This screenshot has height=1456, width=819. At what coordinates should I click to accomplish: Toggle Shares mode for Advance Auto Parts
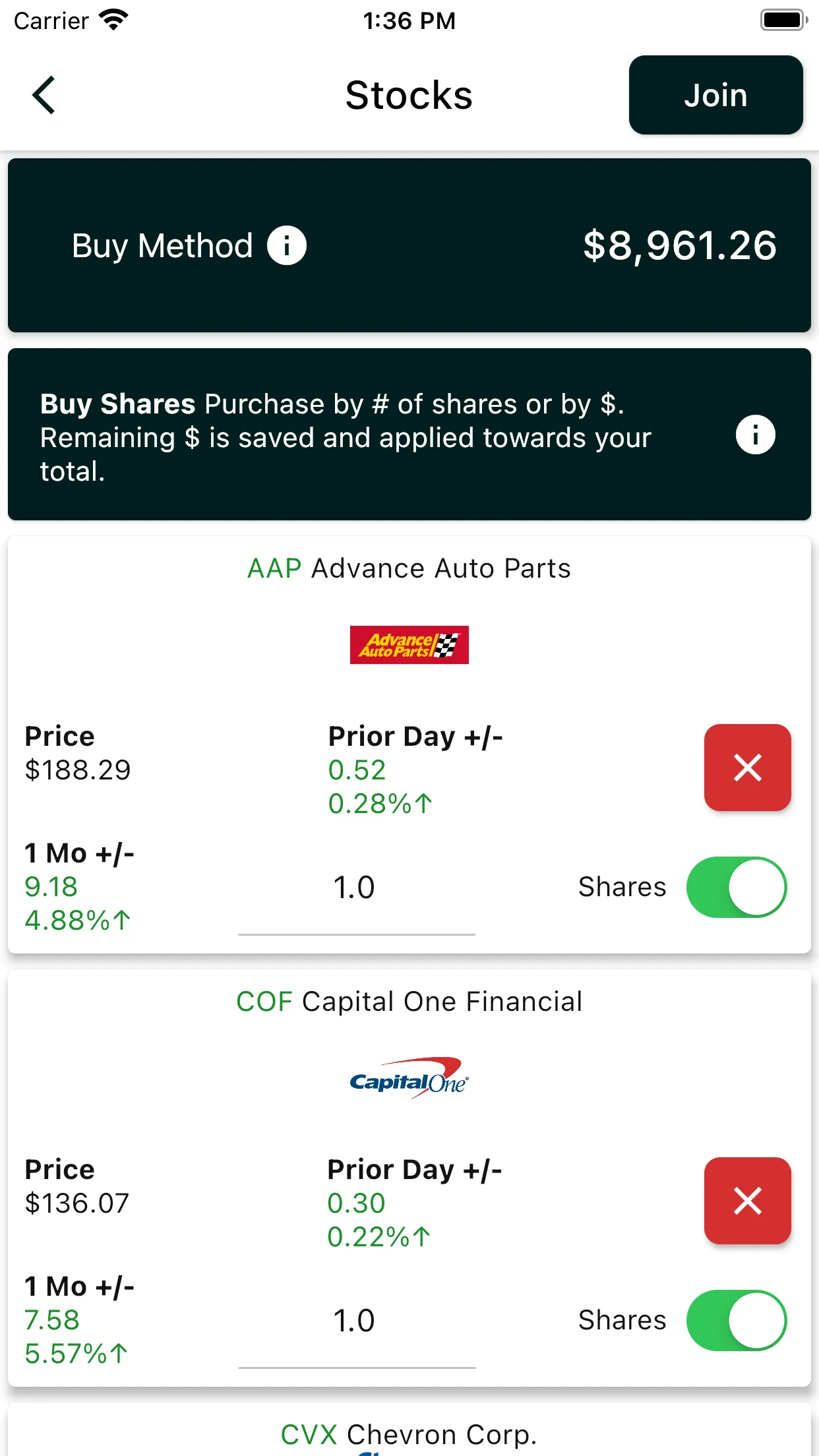click(737, 888)
